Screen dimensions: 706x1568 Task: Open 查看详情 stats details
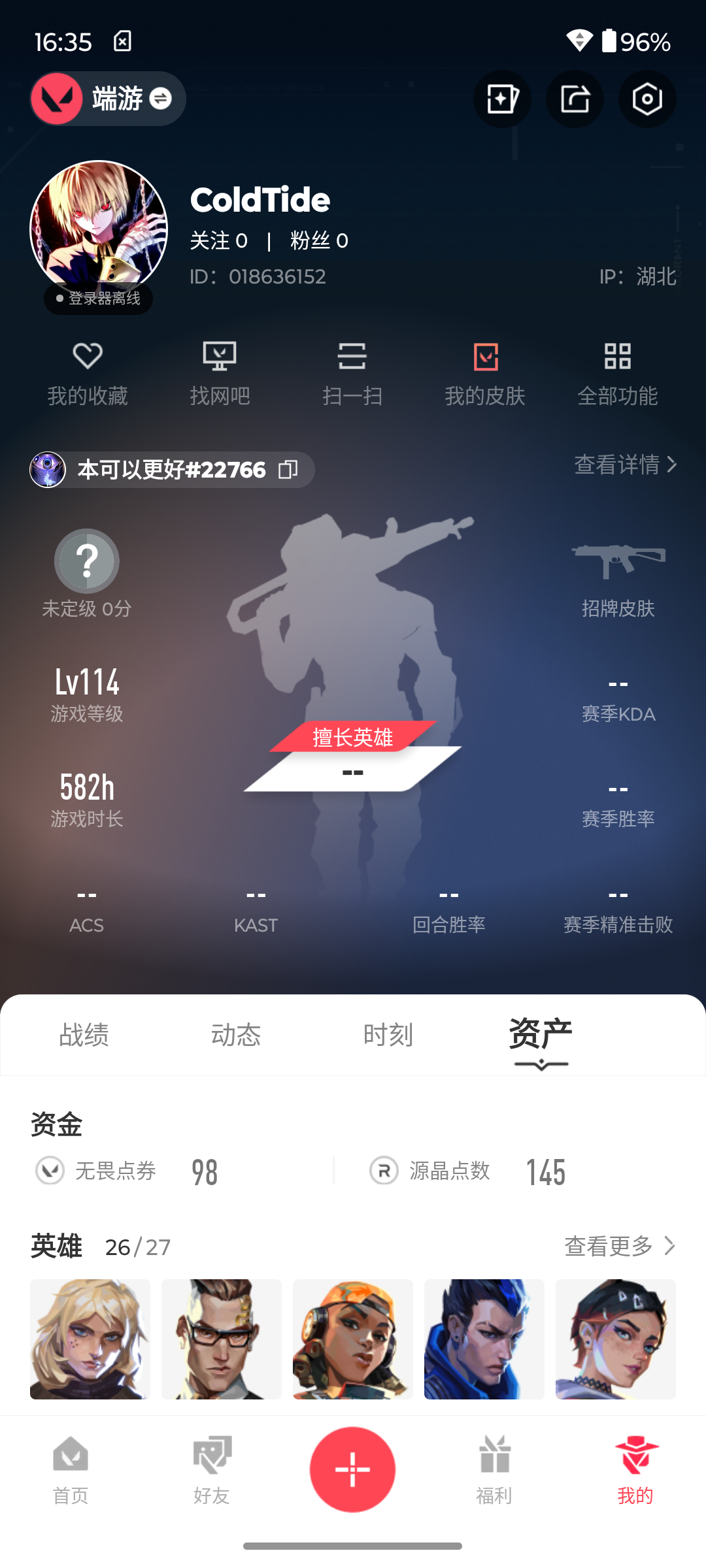[626, 465]
